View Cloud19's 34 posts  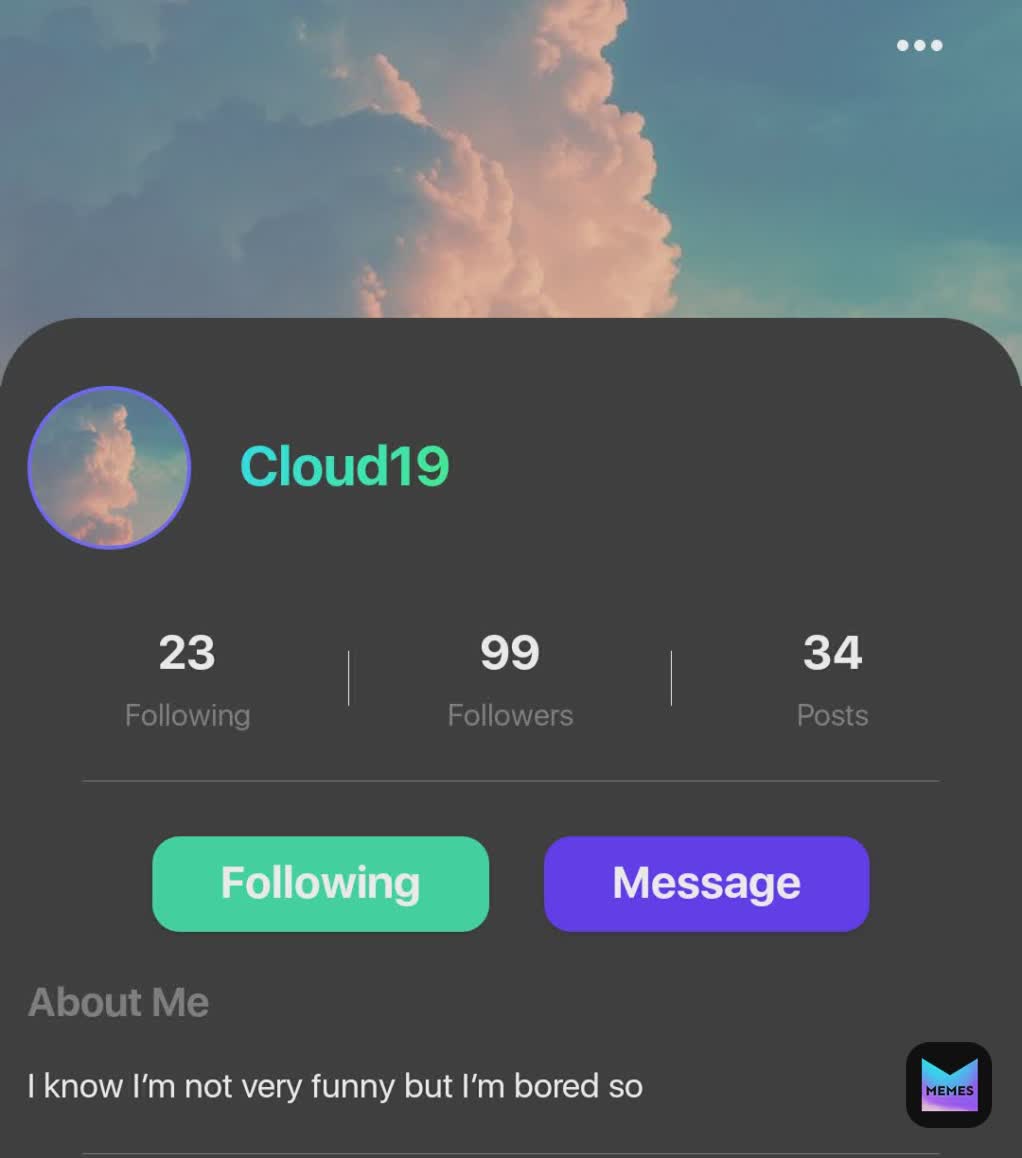coord(832,679)
